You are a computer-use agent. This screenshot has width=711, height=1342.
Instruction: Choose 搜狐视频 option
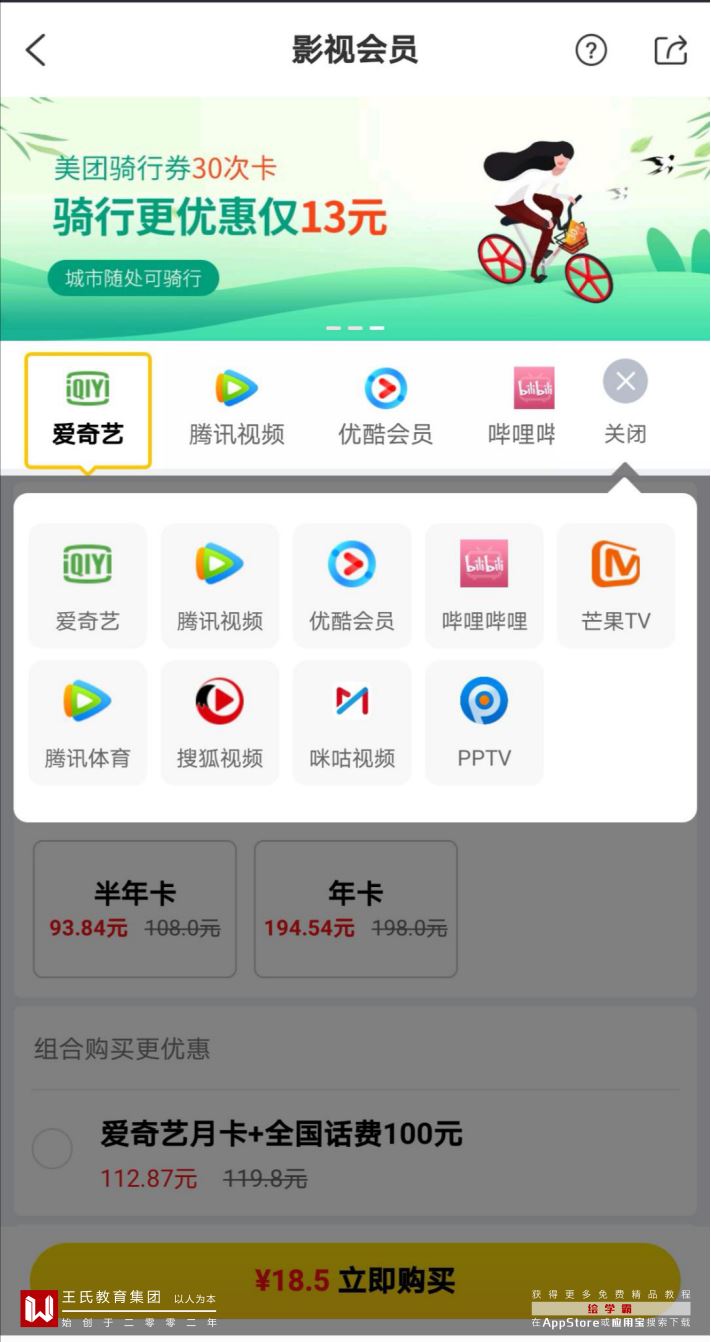coord(220,722)
